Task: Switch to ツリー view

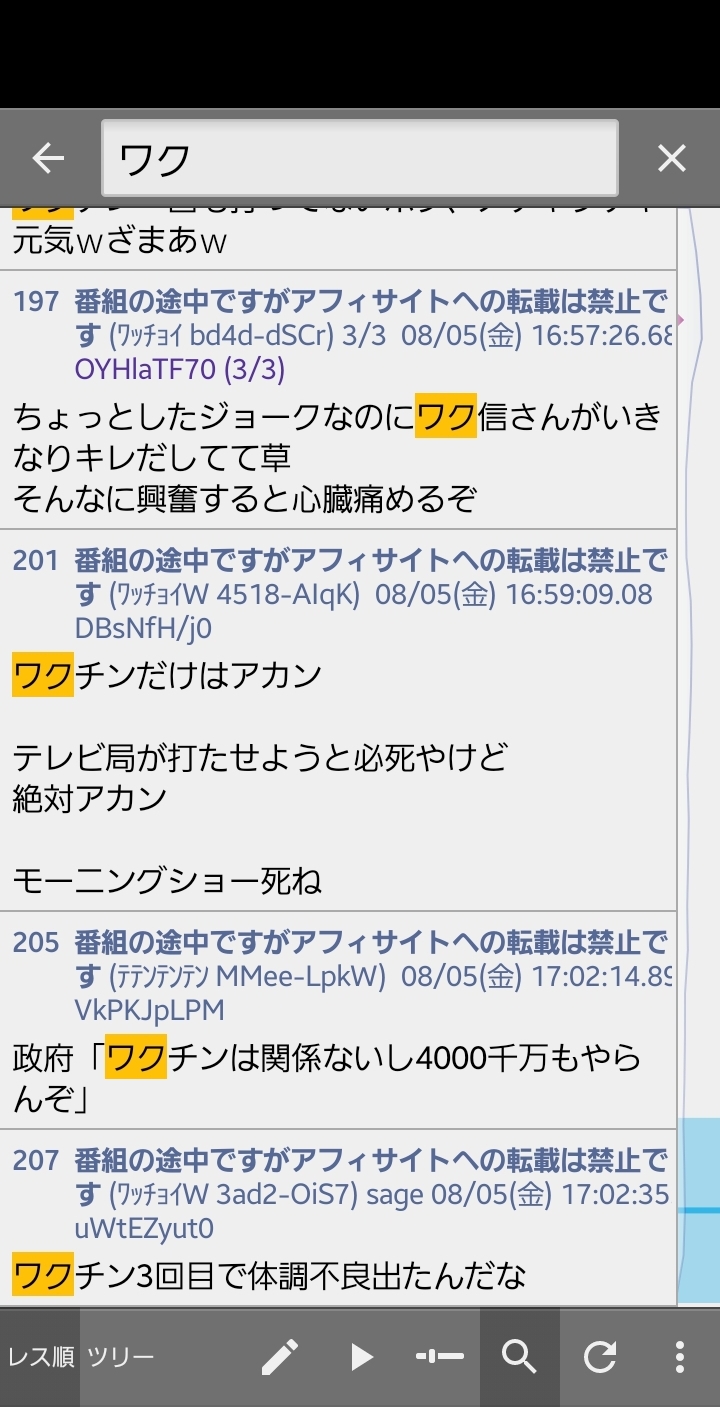Action: [121, 1357]
